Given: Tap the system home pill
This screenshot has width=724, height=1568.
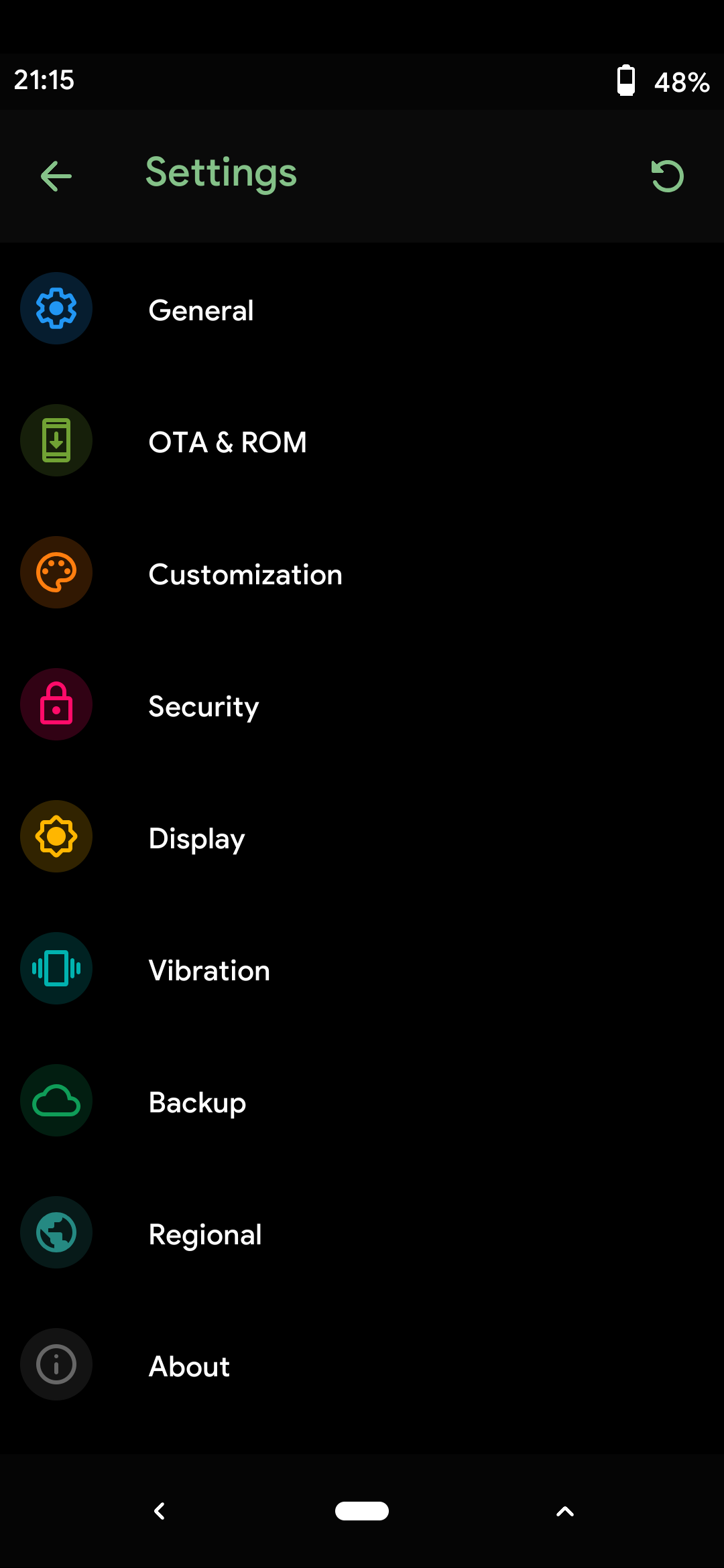Looking at the screenshot, I should [362, 1511].
